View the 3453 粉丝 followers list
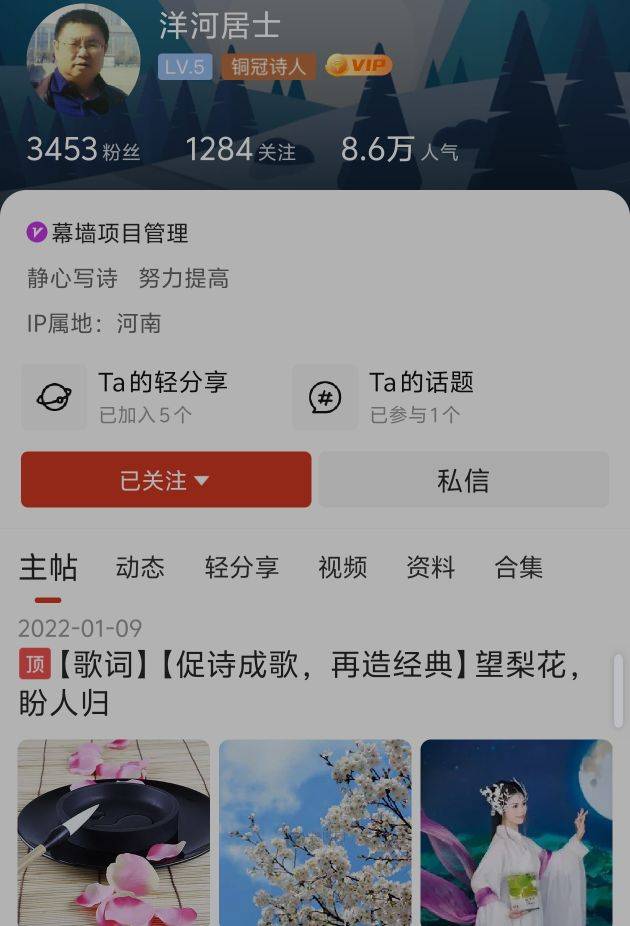 coord(83,150)
